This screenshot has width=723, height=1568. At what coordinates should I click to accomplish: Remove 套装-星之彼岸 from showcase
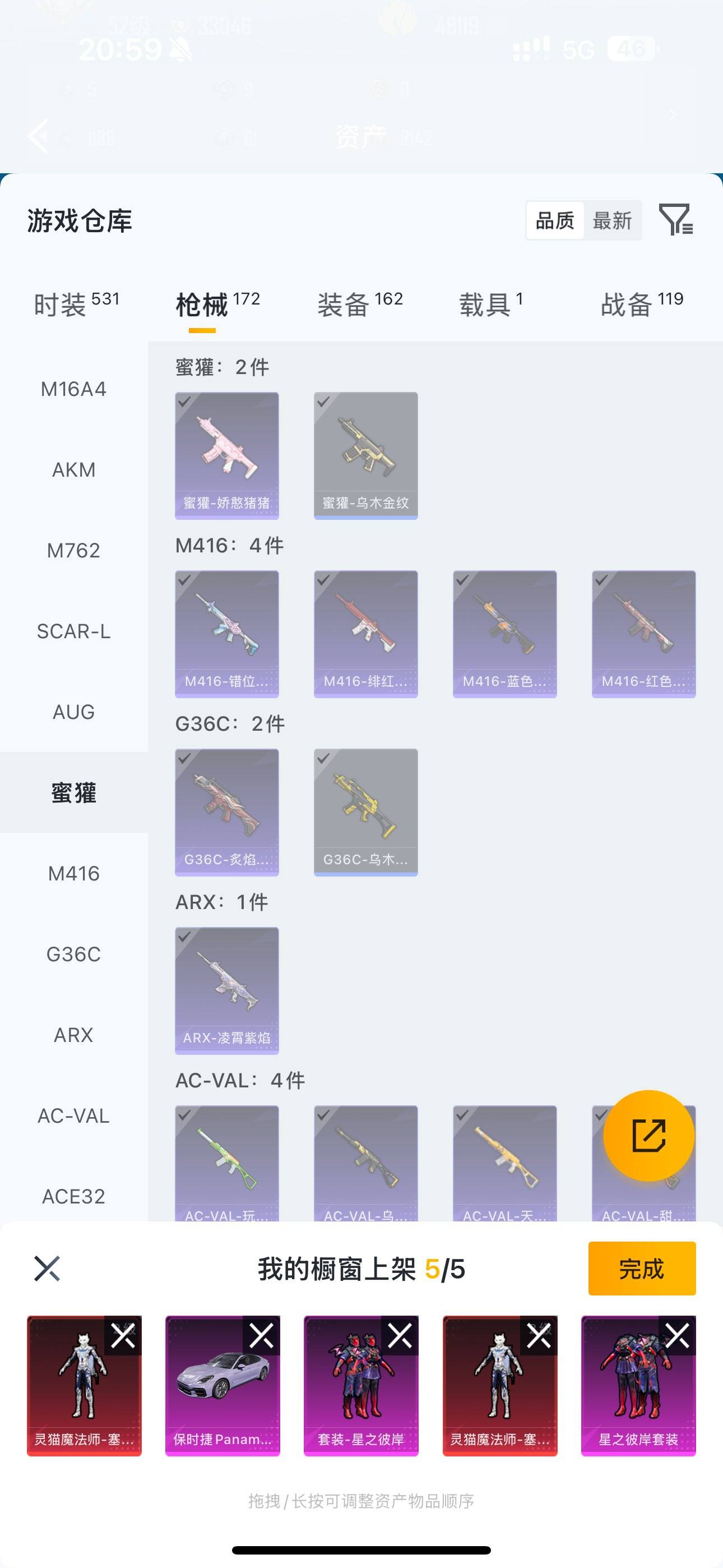click(400, 1336)
